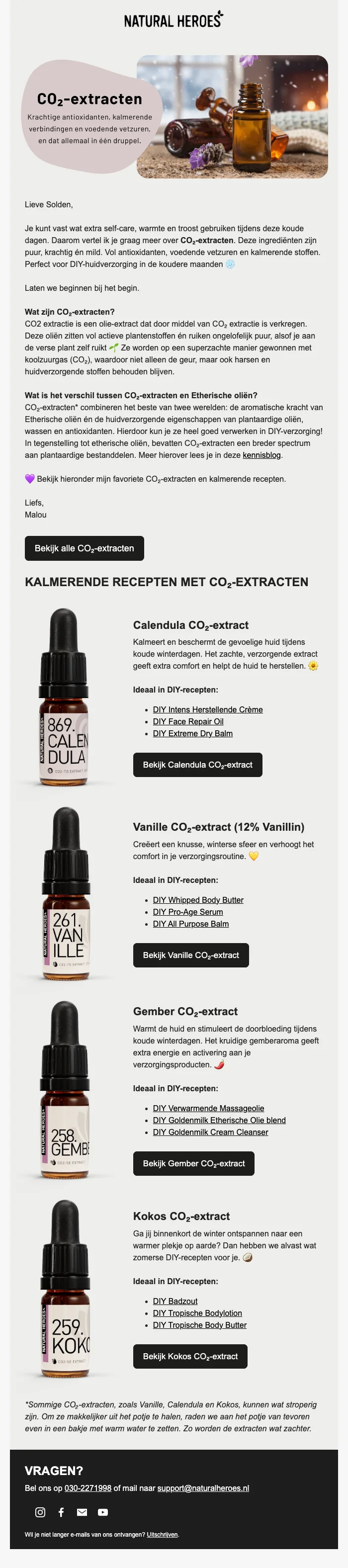
Task: Tap the Uitschrijven unsubscribe link
Action: click(162, 1535)
